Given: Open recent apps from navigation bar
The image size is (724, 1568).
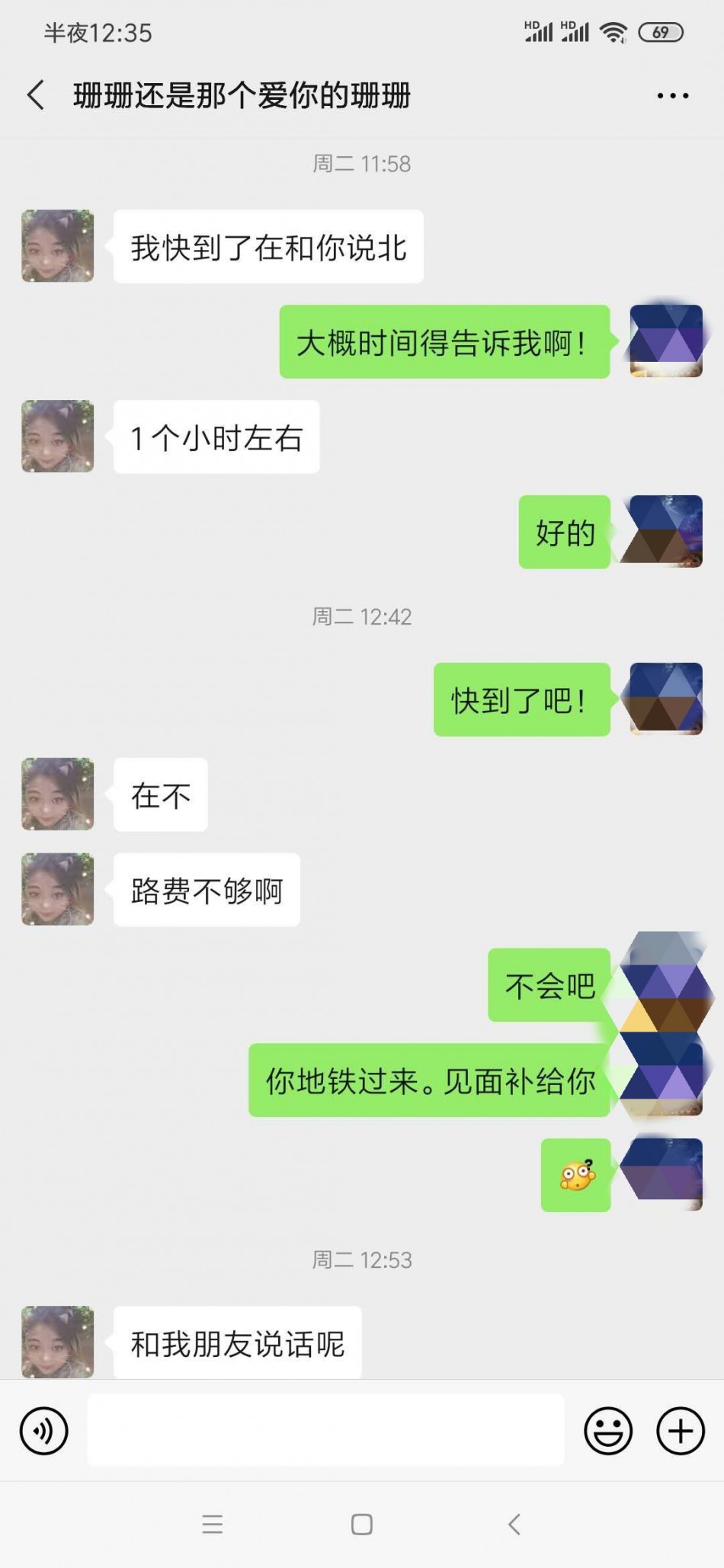Looking at the screenshot, I should pos(213,1524).
